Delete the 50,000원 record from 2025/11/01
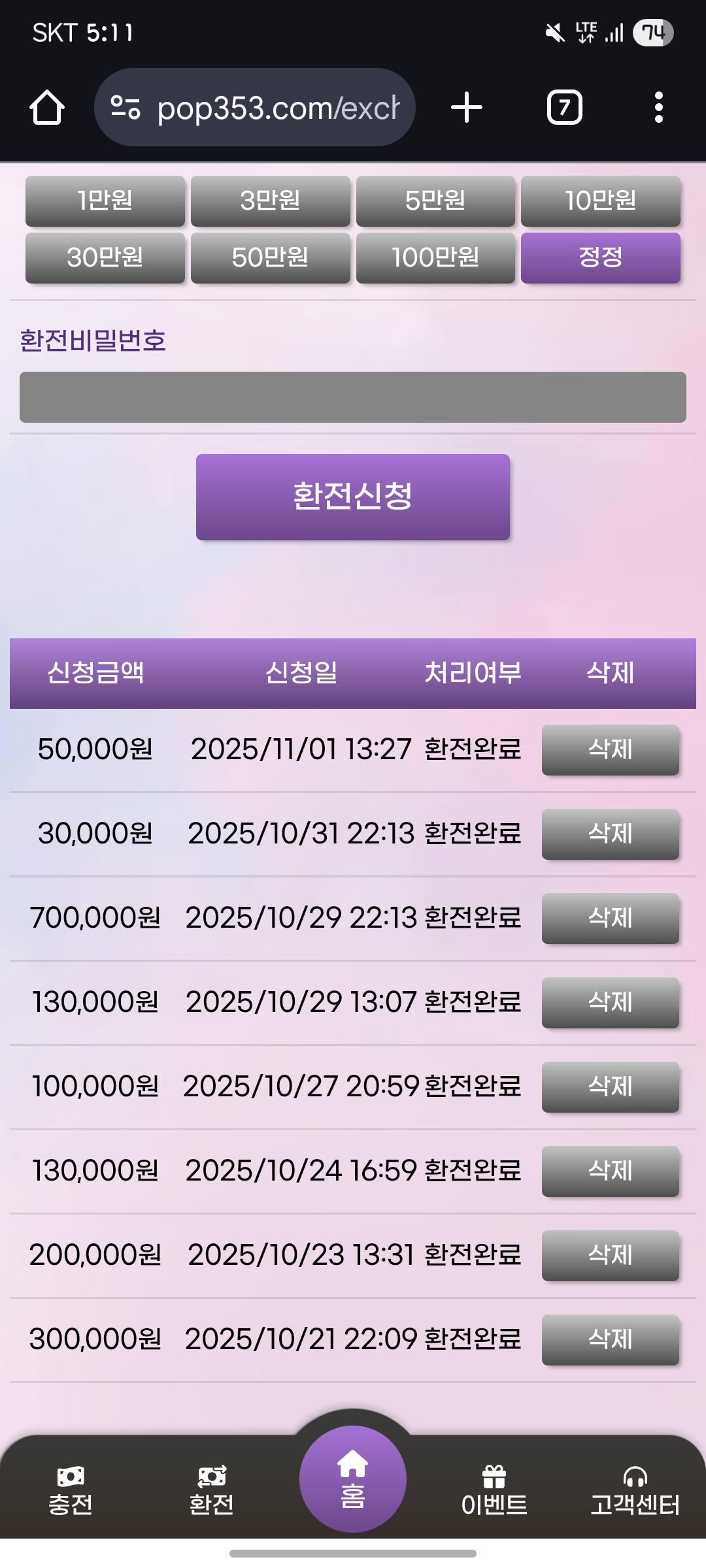The image size is (706, 1568). coord(610,750)
